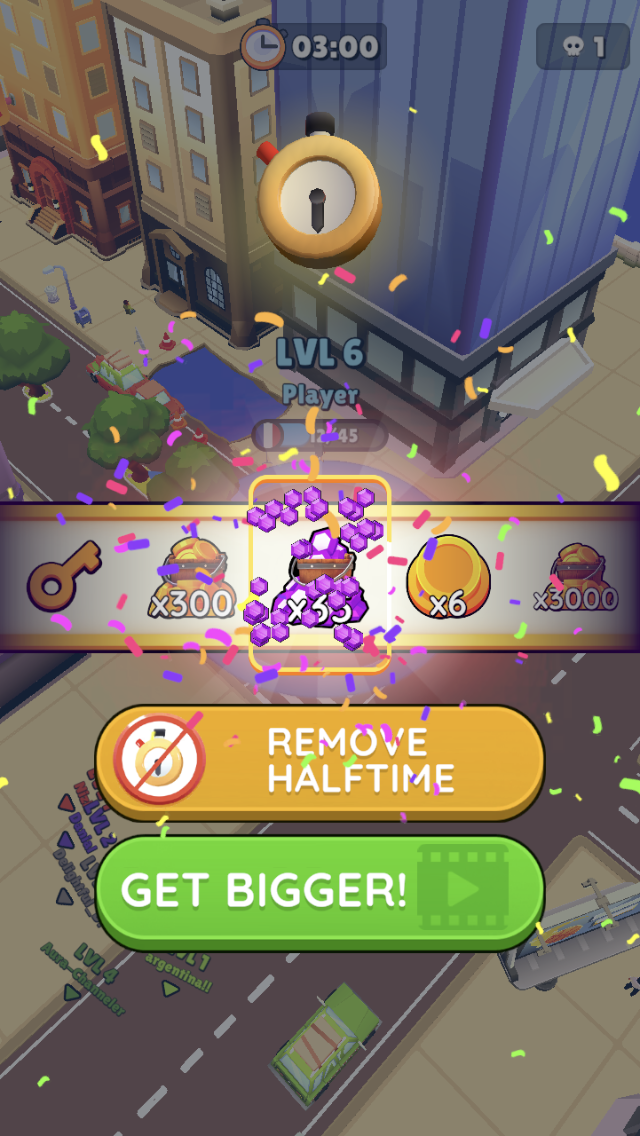Tap the Remove Halftime button
640x1136 pixels.
click(x=320, y=762)
